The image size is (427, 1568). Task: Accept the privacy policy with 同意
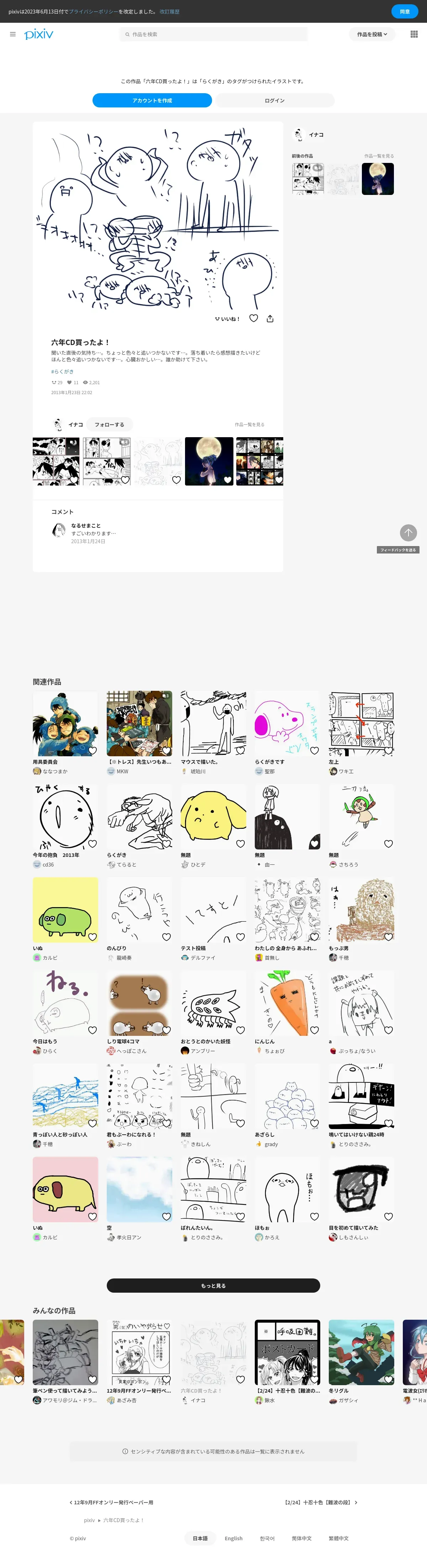coord(405,12)
